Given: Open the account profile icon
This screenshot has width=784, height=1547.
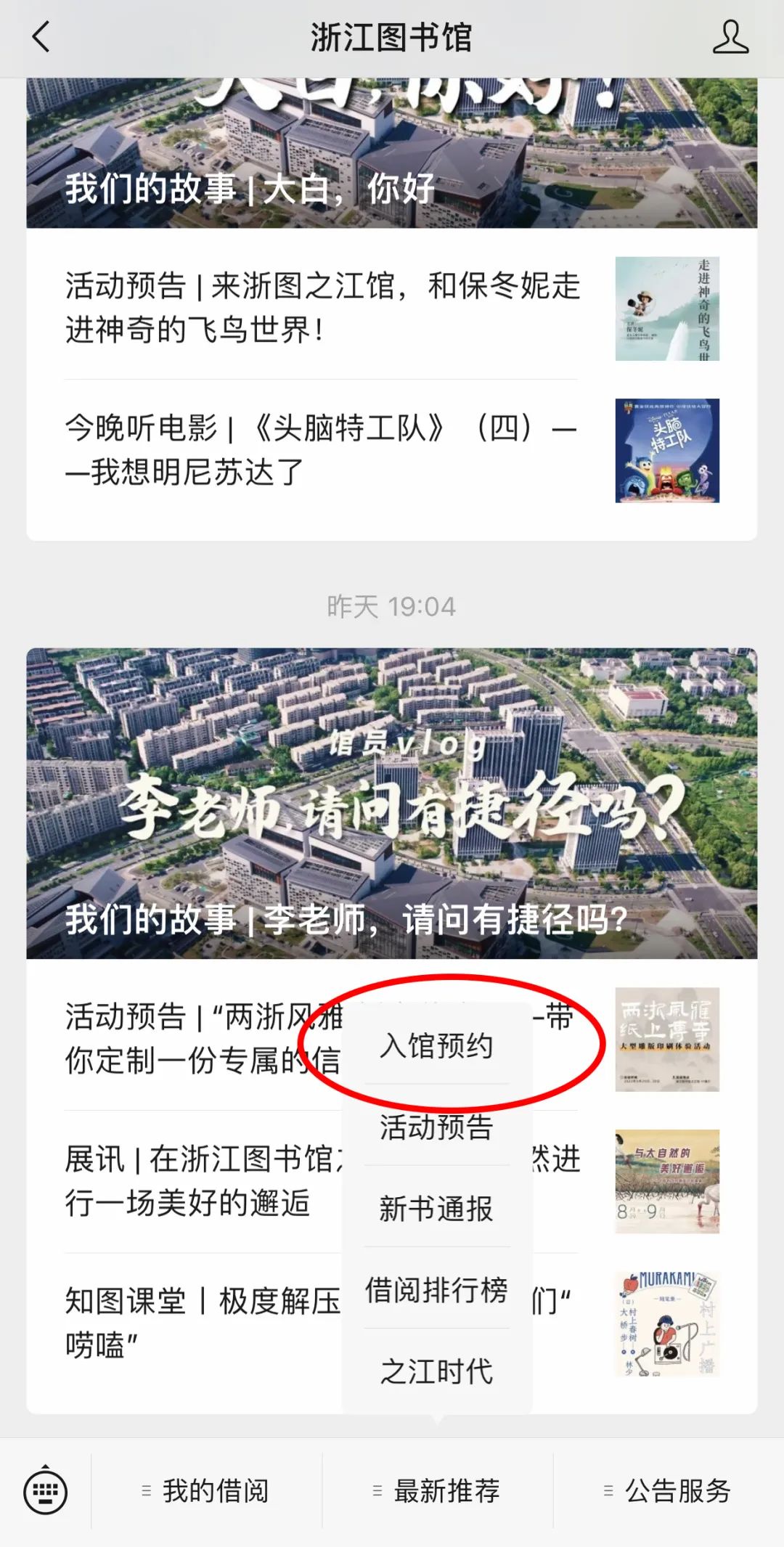Looking at the screenshot, I should click(730, 37).
